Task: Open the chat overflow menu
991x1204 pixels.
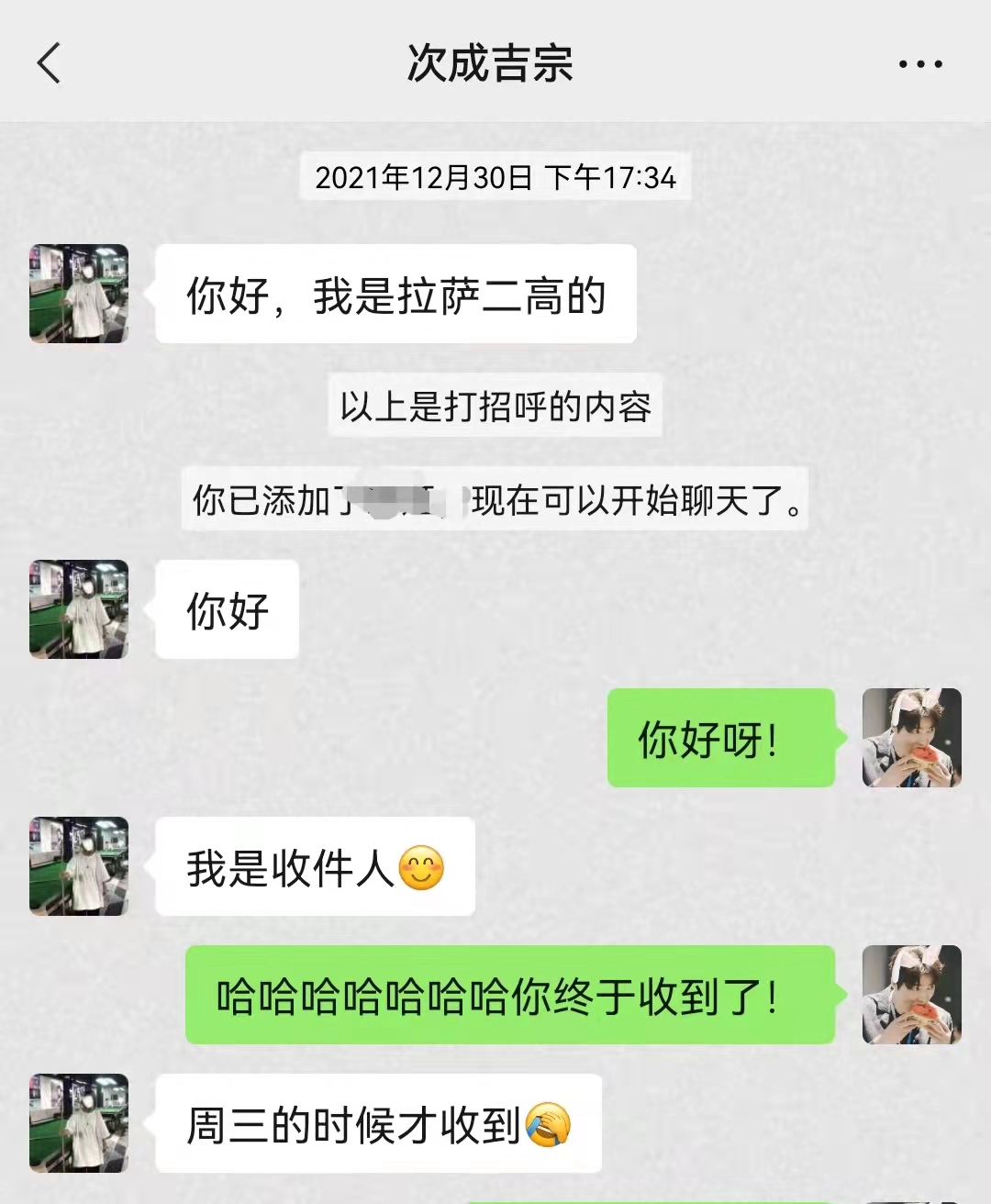Action: click(919, 64)
